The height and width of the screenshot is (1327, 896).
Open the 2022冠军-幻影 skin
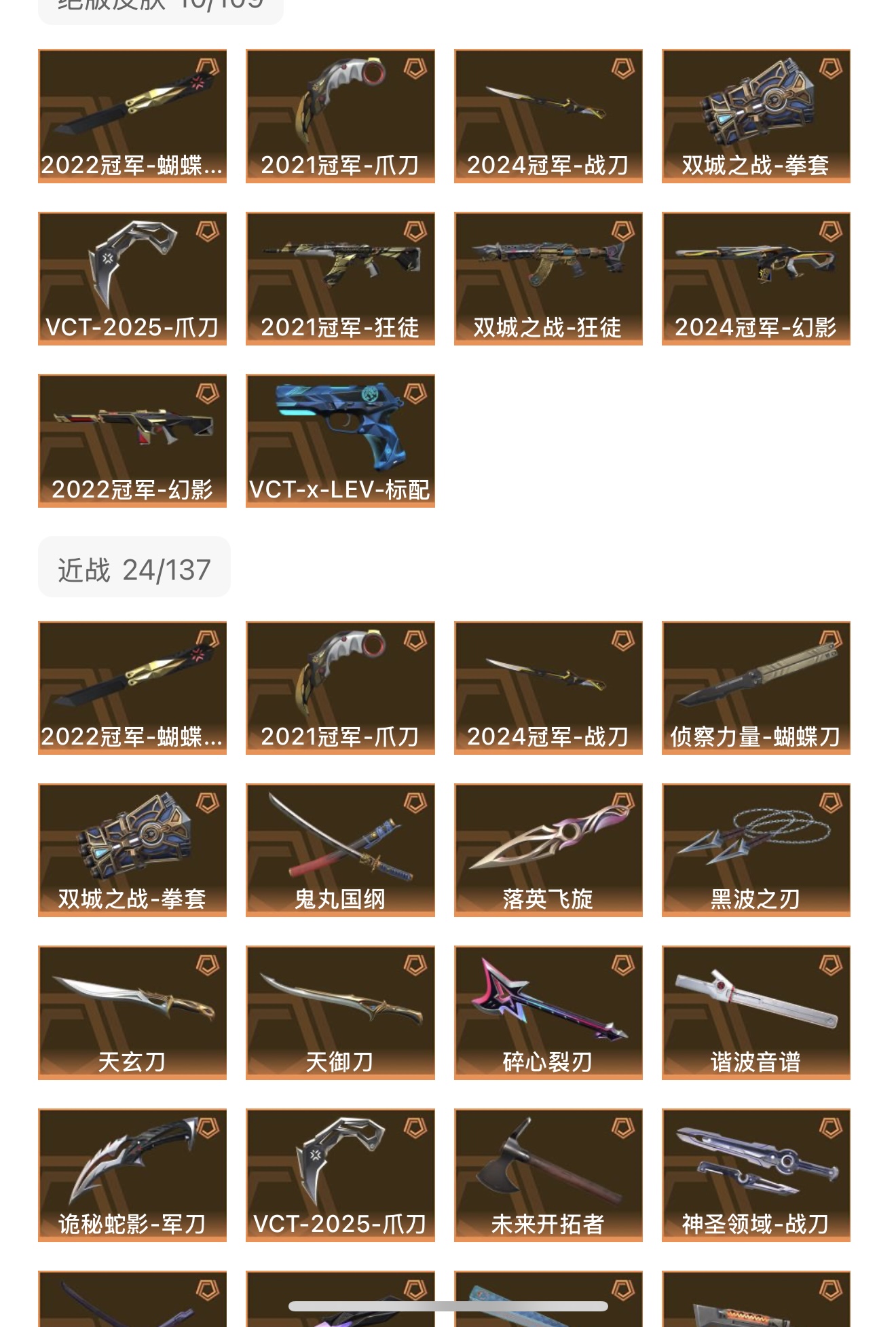pyautogui.click(x=132, y=441)
